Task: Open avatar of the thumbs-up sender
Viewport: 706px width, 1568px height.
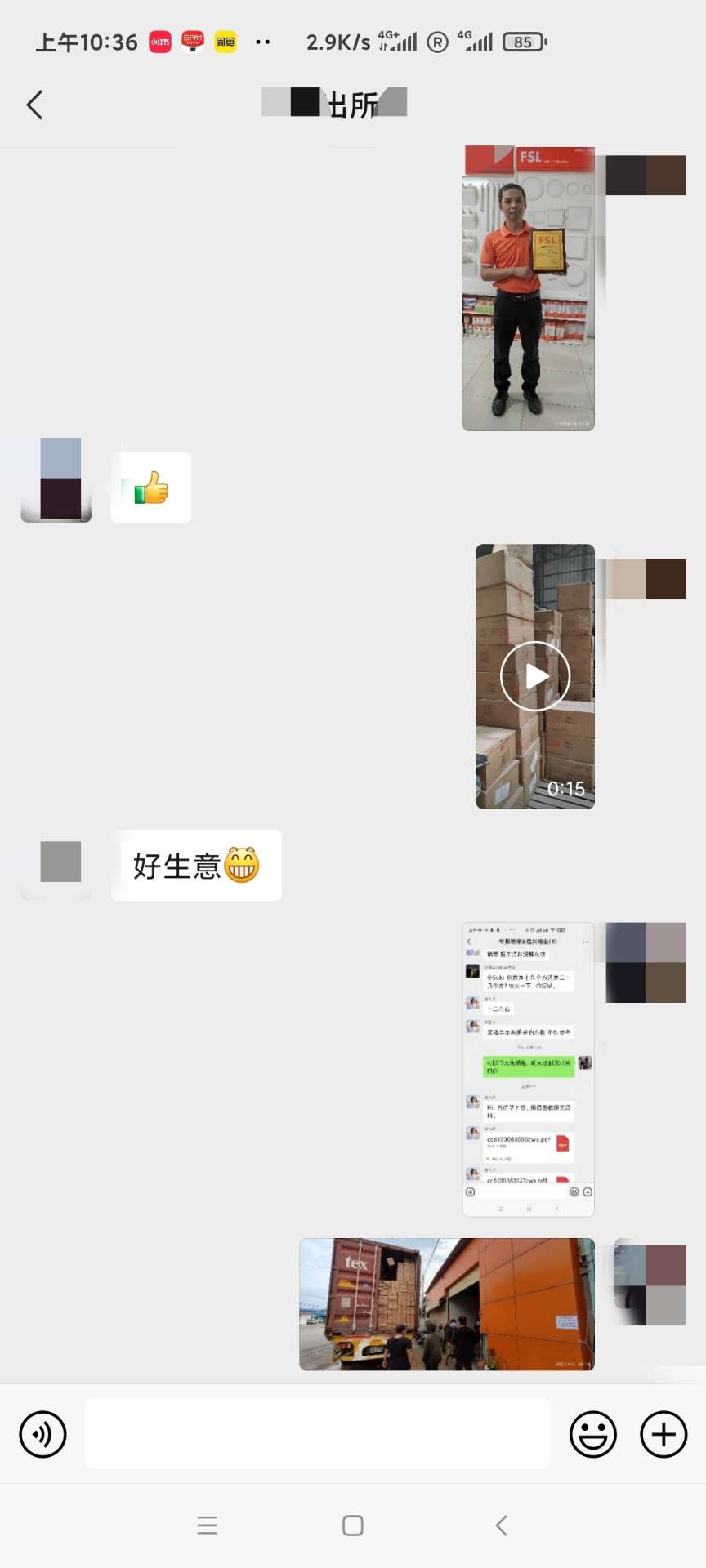Action: coord(56,479)
